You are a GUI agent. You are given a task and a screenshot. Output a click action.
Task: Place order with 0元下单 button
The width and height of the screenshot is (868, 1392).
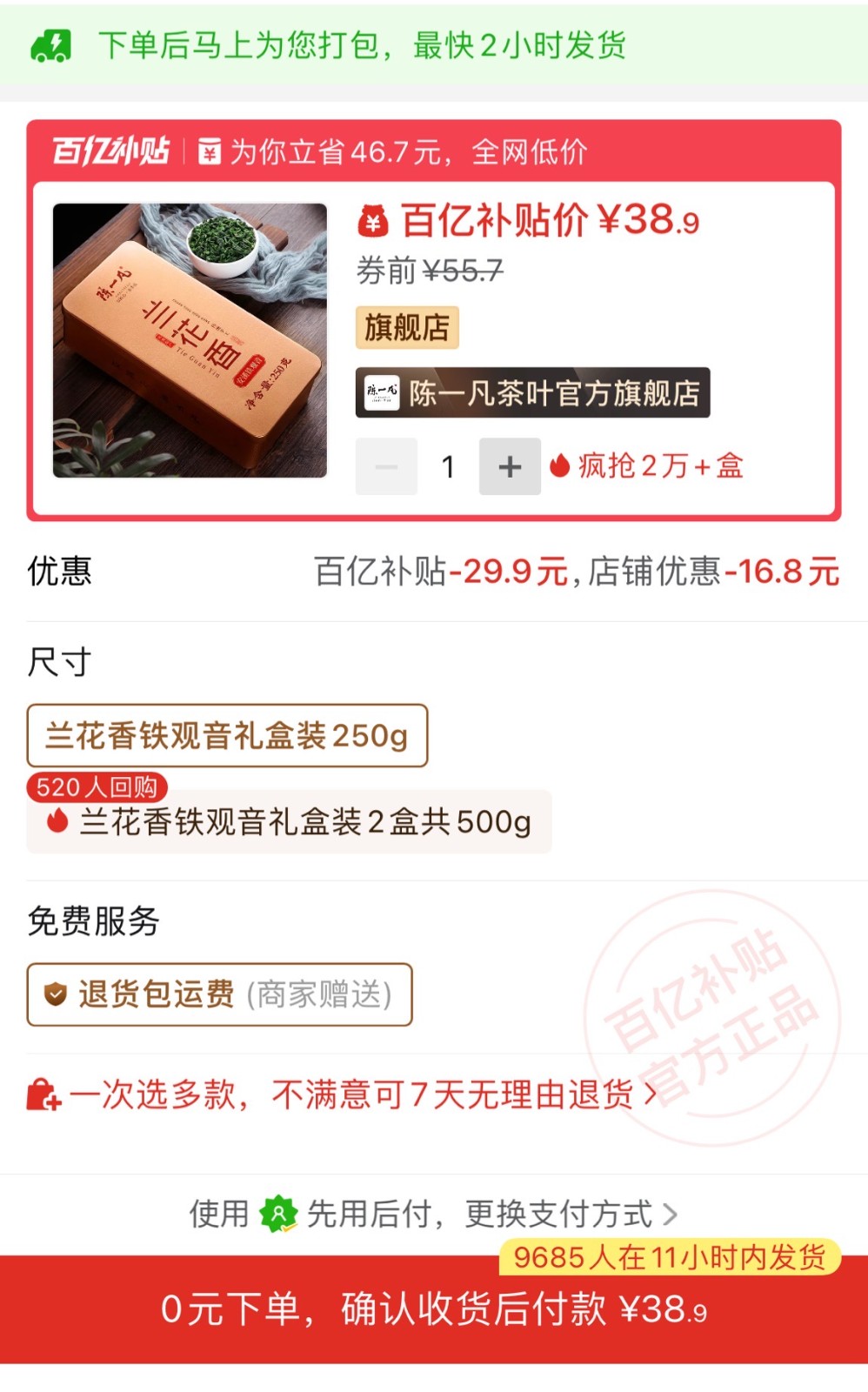[x=433, y=1309]
